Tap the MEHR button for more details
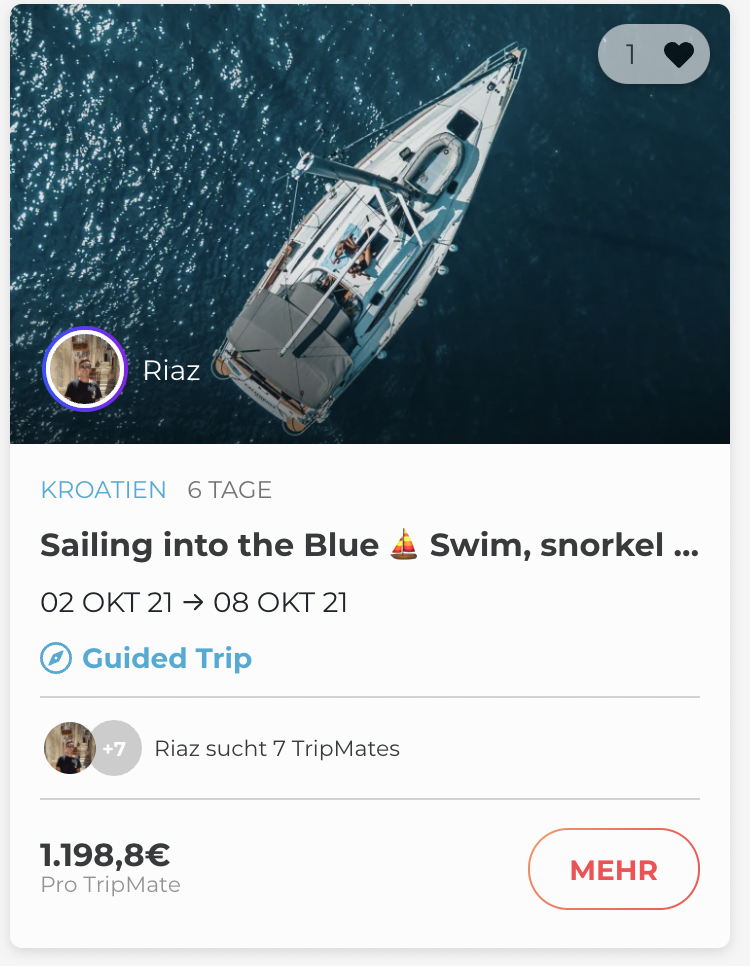This screenshot has width=750, height=966. pyautogui.click(x=613, y=869)
